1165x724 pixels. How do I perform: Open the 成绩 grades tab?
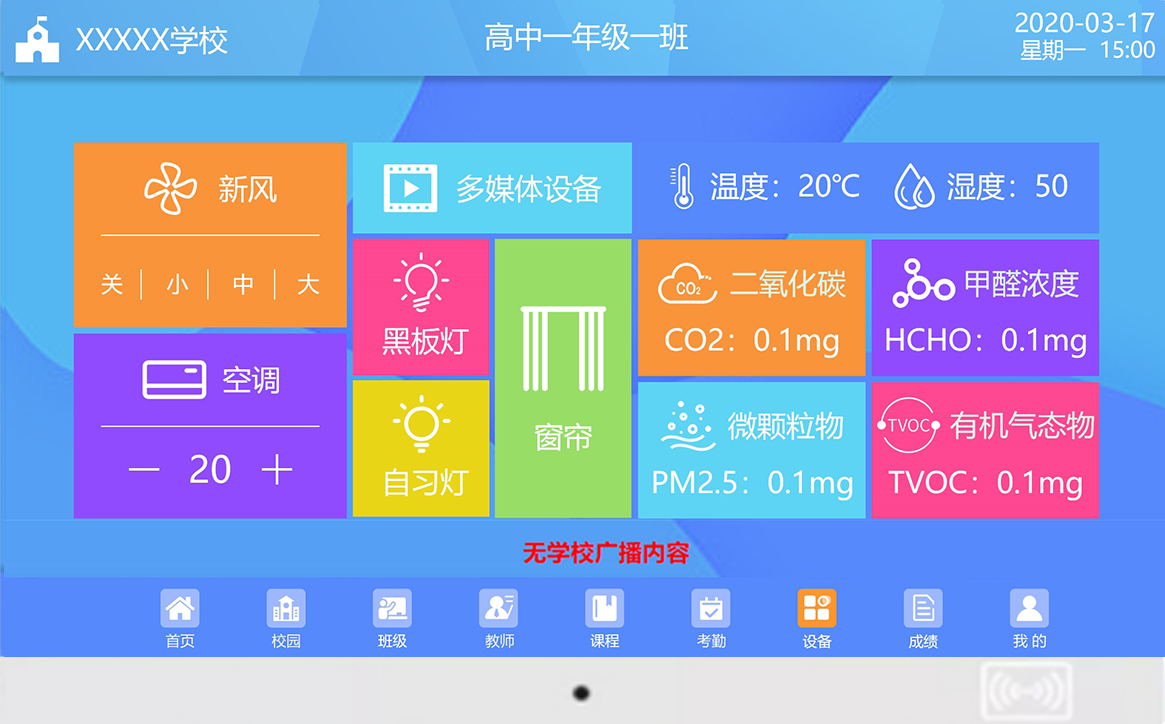923,619
